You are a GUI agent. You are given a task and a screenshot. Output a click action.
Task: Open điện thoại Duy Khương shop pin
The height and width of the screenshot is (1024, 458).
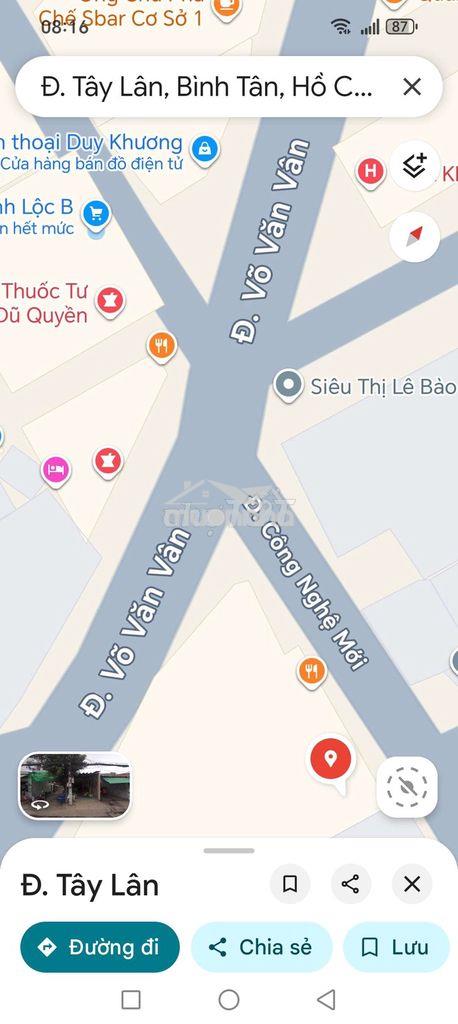[204, 150]
